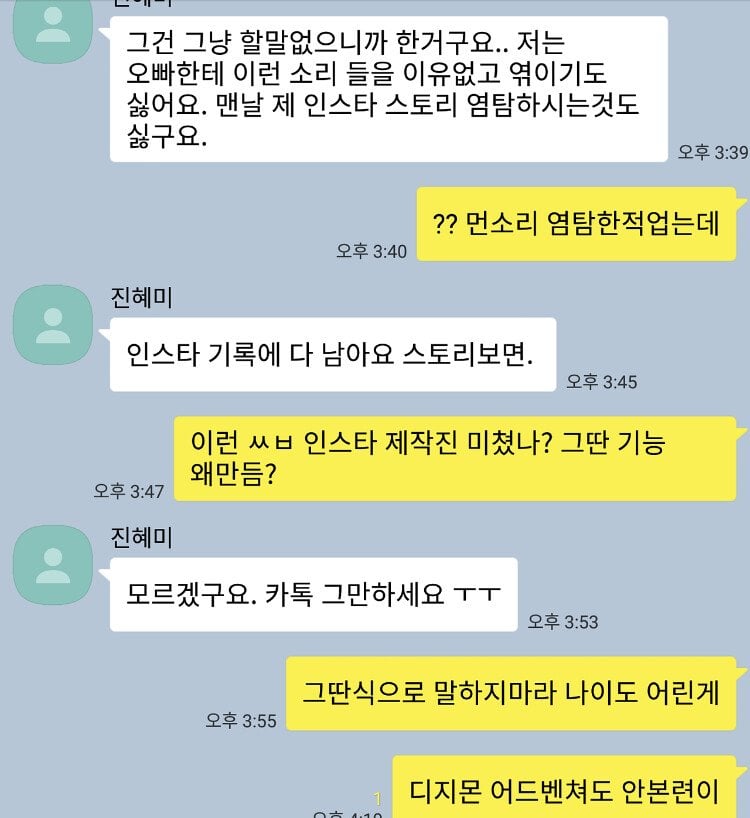This screenshot has width=750, height=818.
Task: Open 진혜미's avatar beside '모르겠구요' message
Action: tap(52, 565)
